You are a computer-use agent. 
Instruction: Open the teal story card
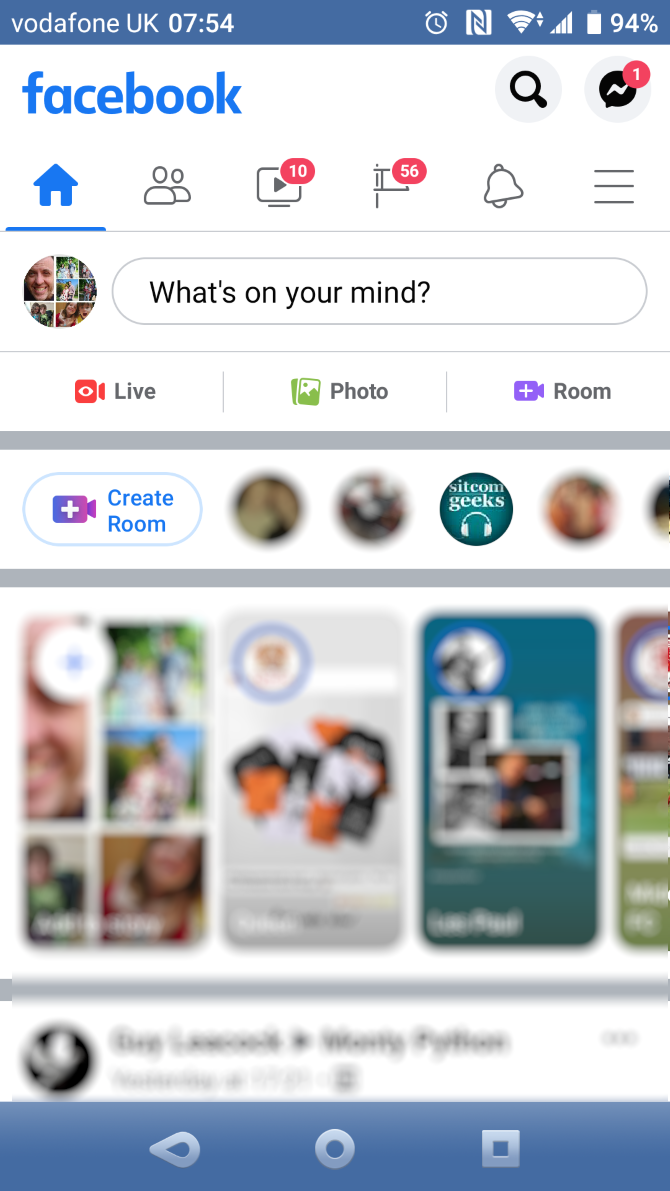point(509,780)
